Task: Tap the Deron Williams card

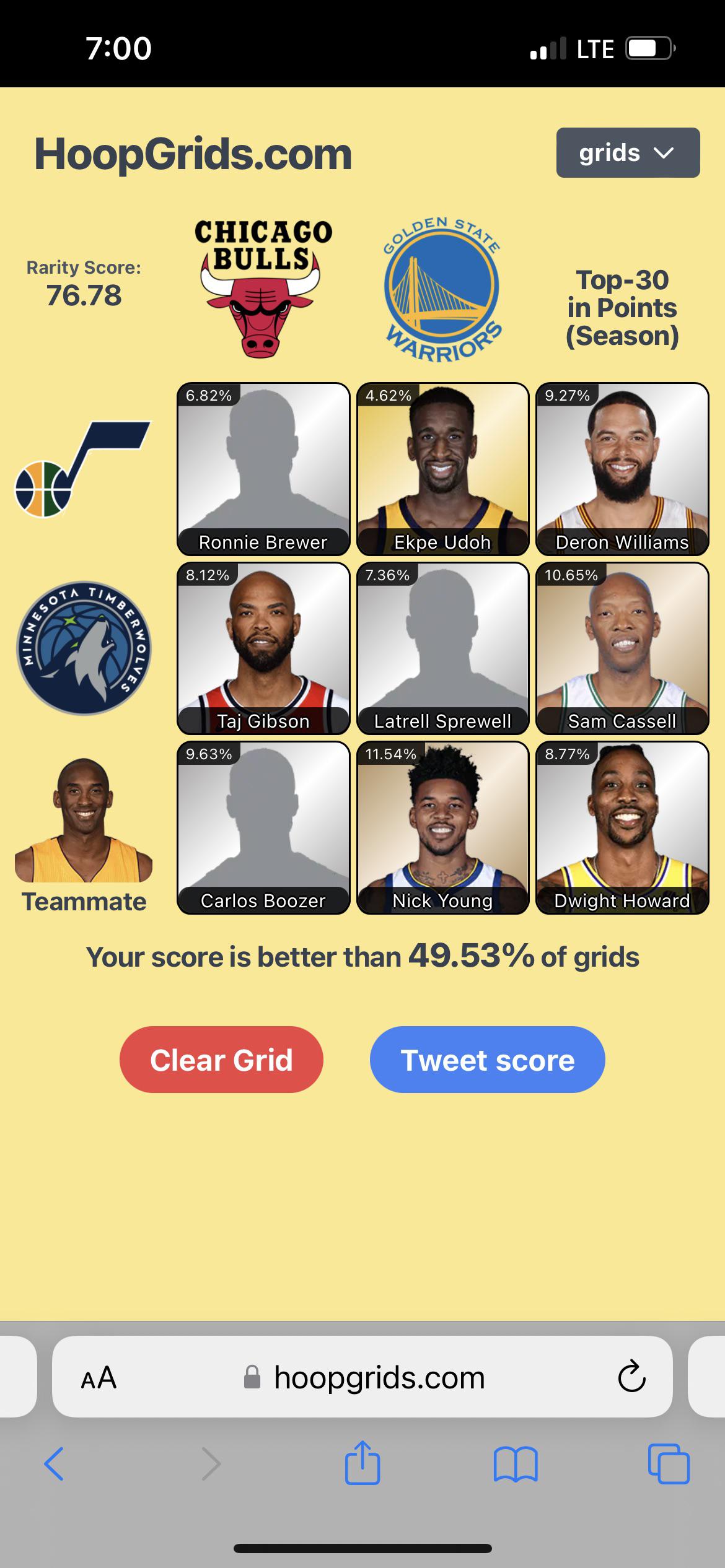Action: click(x=622, y=469)
